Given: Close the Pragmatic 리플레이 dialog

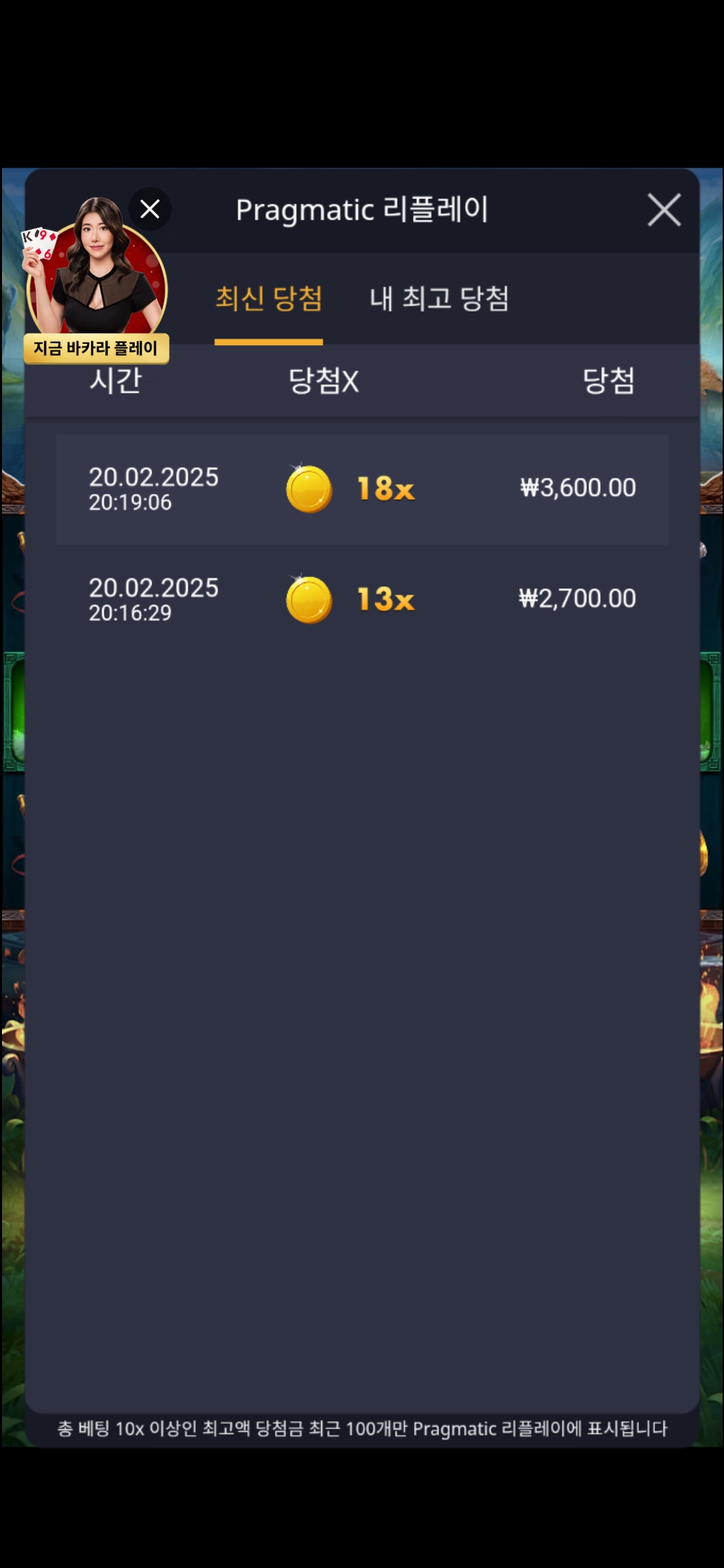Looking at the screenshot, I should (x=664, y=210).
